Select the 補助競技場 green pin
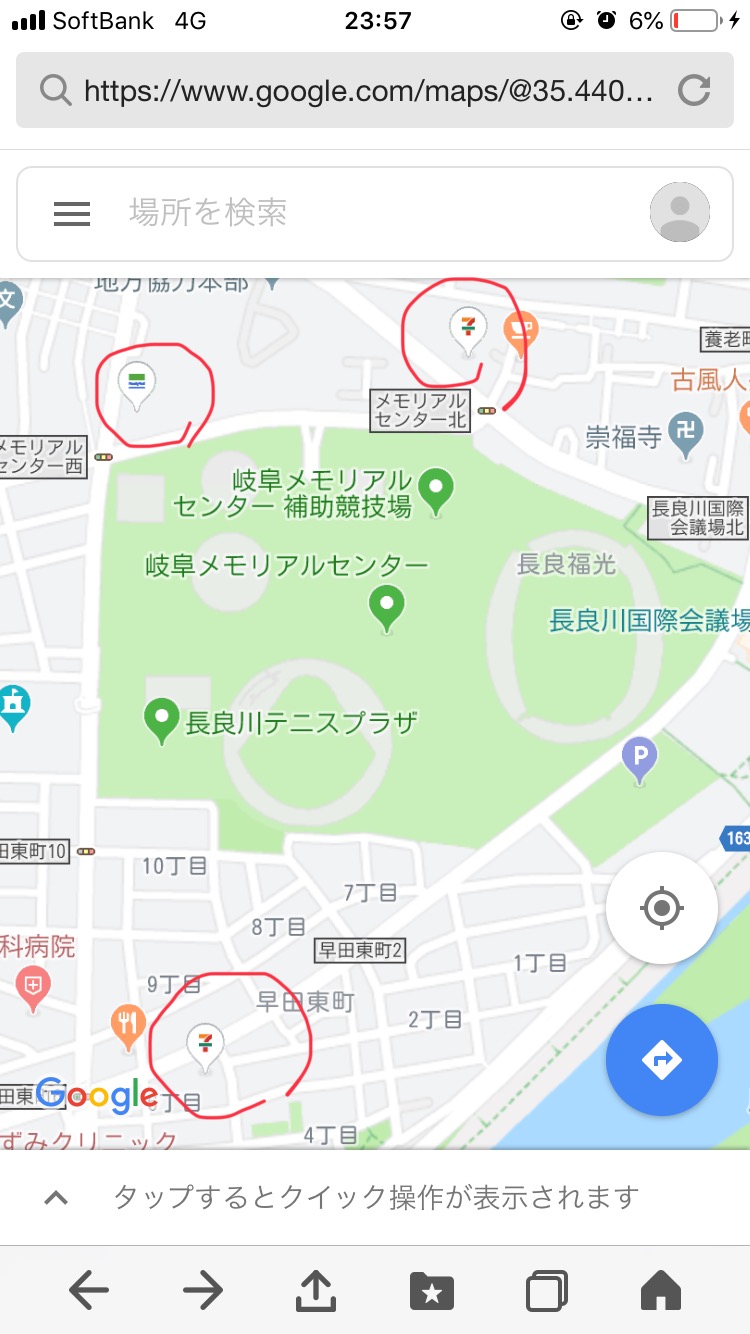The image size is (750, 1334). pyautogui.click(x=436, y=490)
